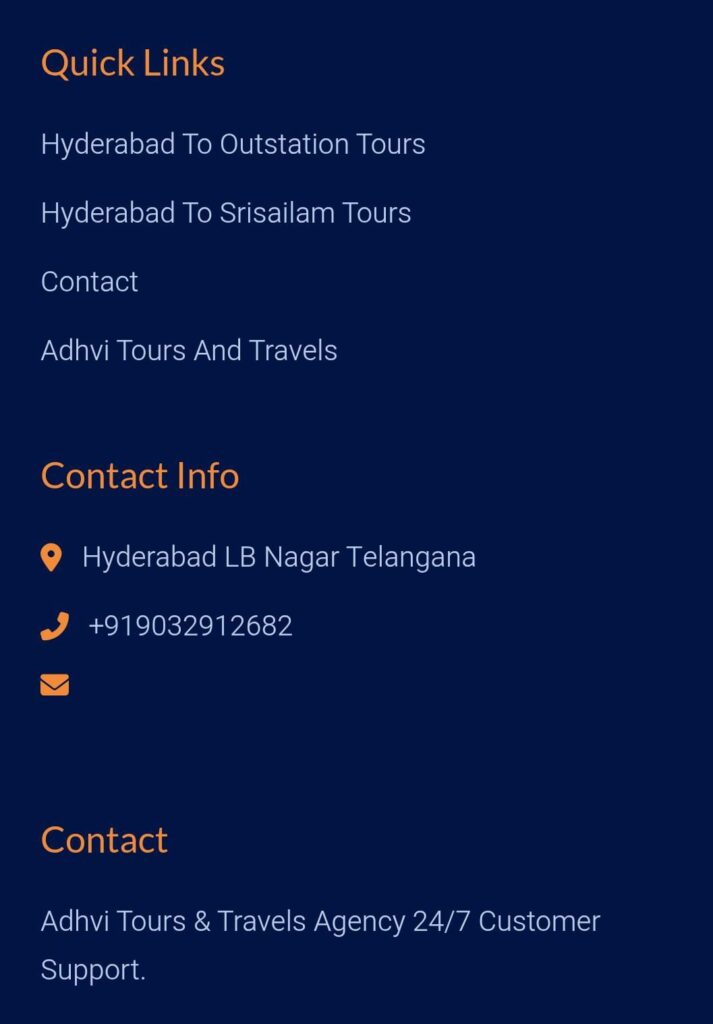Screen dimensions: 713x1024
Task: Open Hyderabad LB Nagar Telangana address
Action: (278, 558)
